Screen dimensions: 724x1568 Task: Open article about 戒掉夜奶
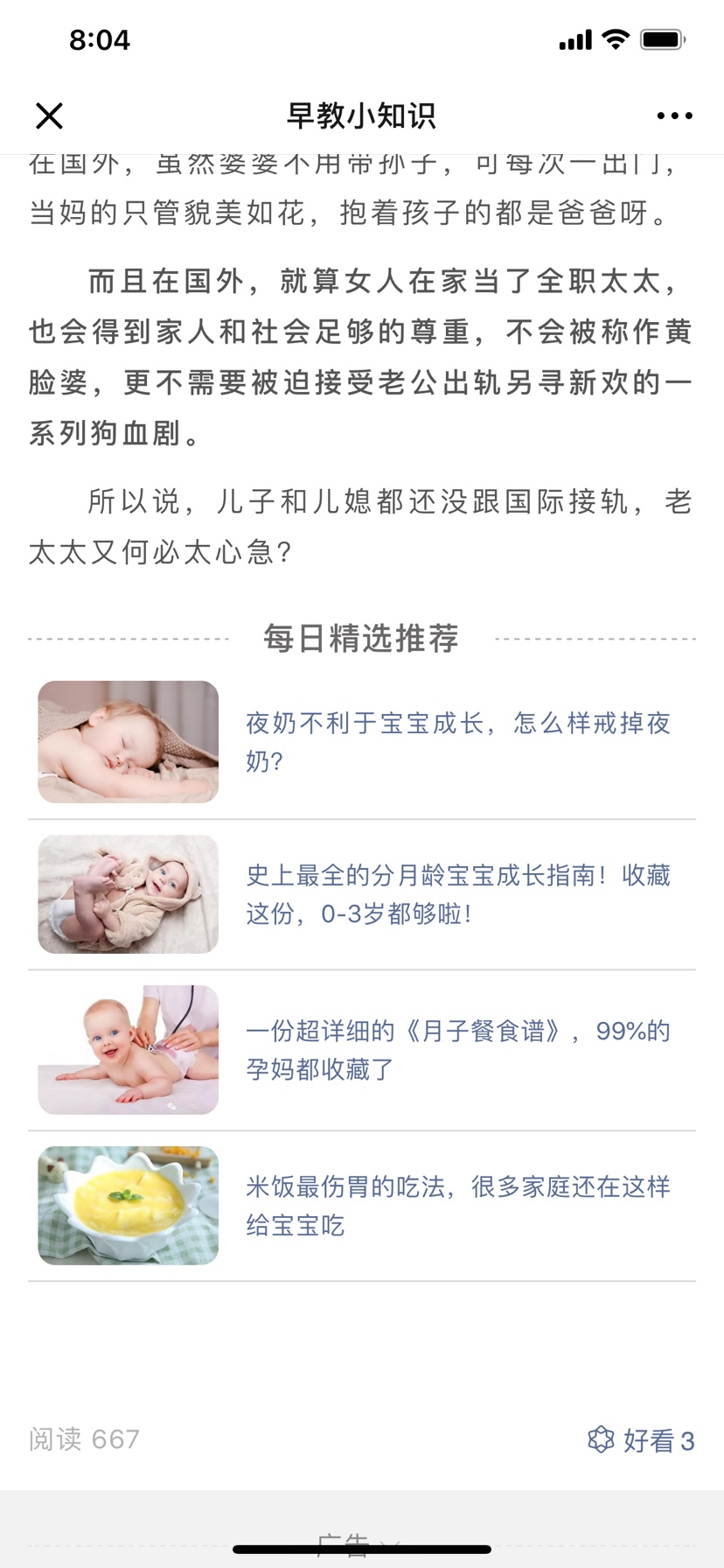pos(457,741)
